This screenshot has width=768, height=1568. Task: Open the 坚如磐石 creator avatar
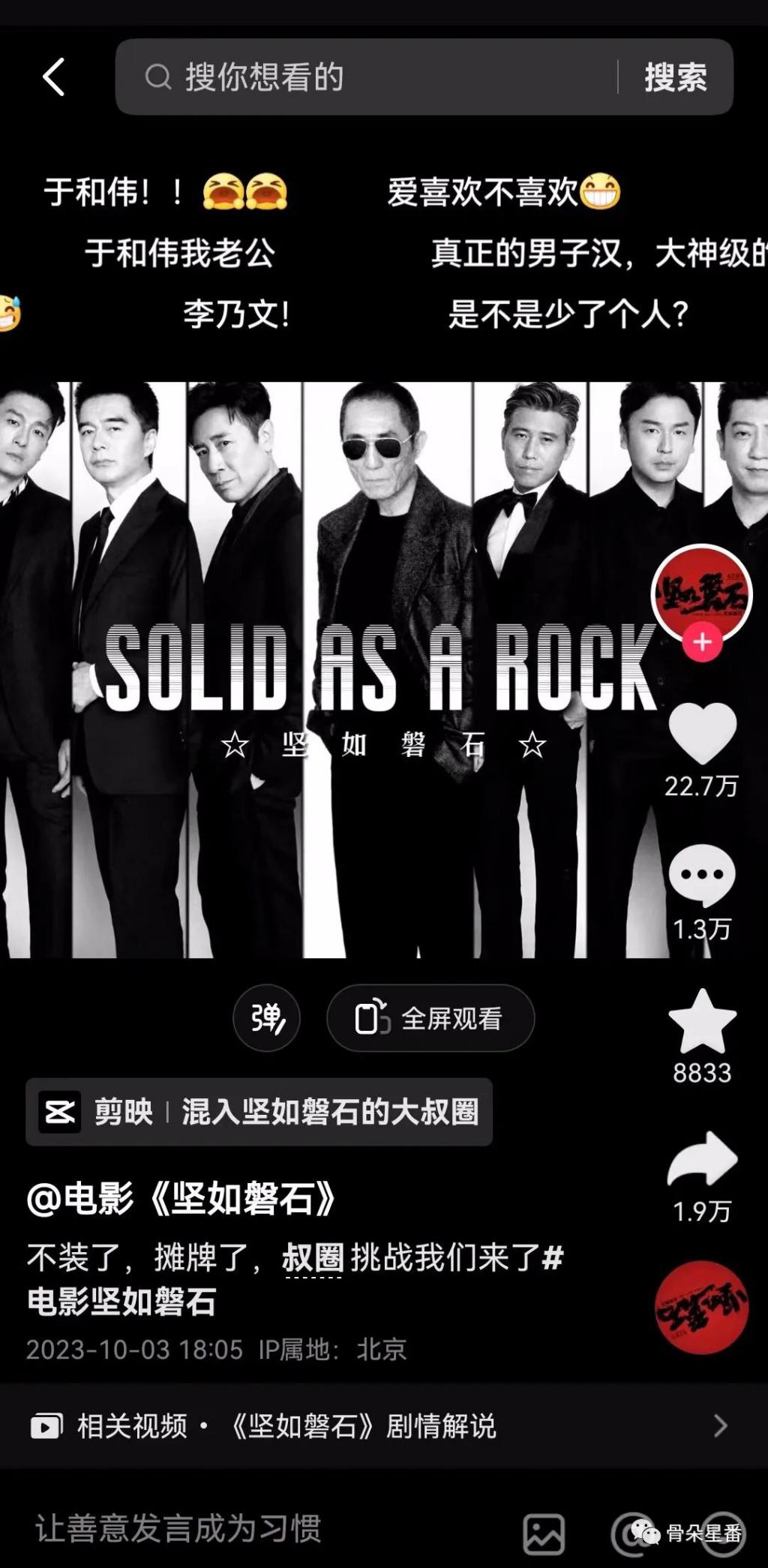pyautogui.click(x=700, y=593)
